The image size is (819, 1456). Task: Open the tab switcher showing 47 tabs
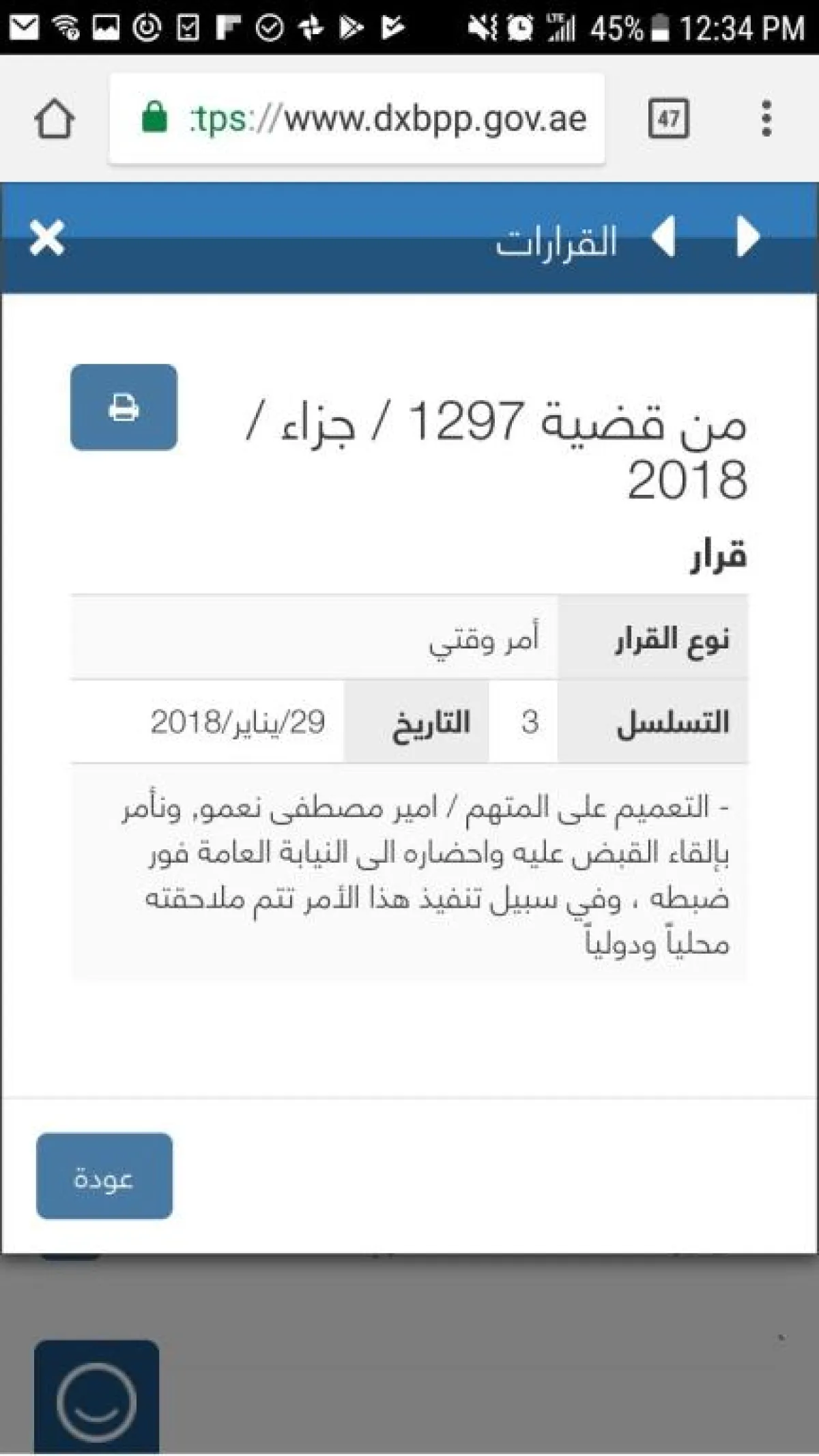click(668, 119)
